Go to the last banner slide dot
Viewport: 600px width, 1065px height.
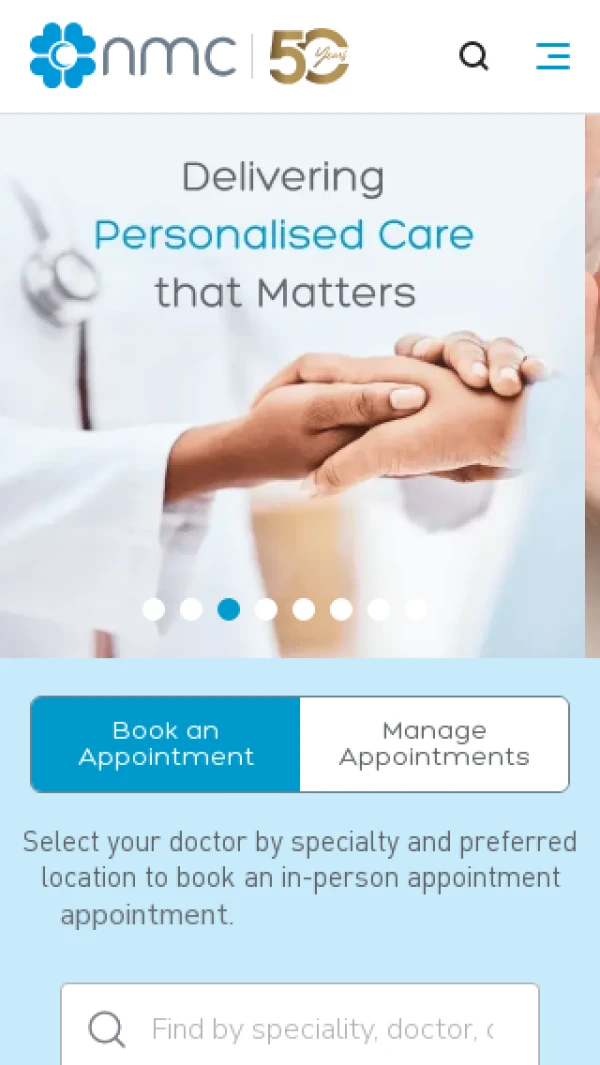(416, 609)
